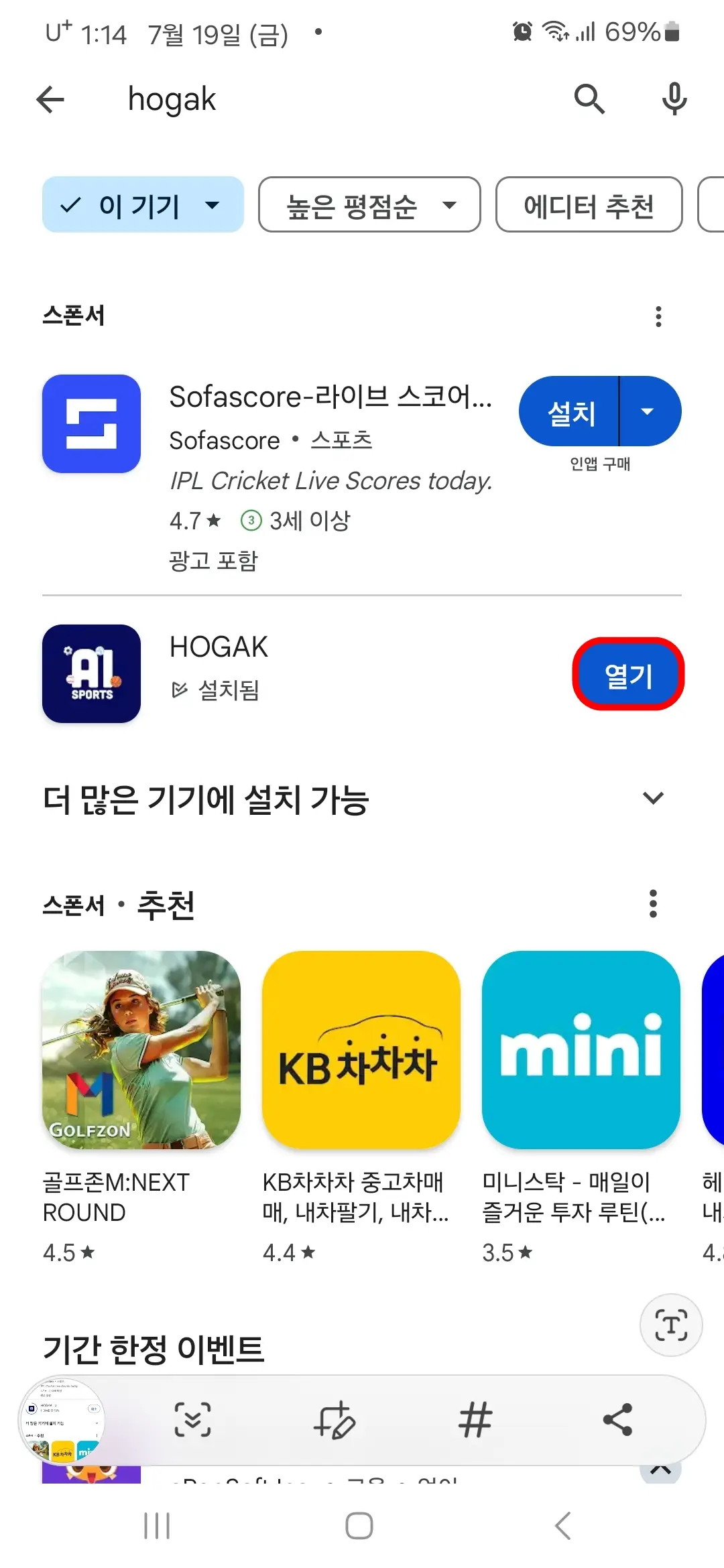
Task: Deselect the checked 이 기기 filter chip
Action: [142, 205]
